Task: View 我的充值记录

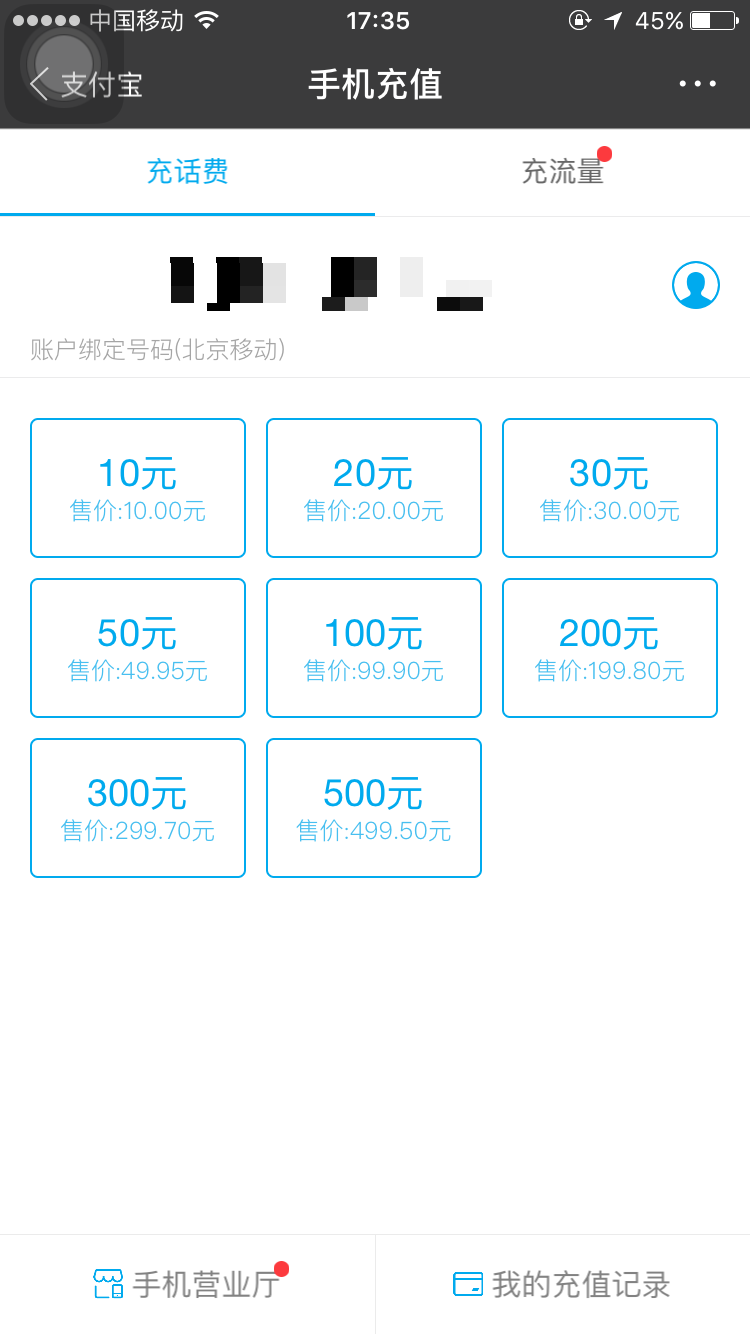Action: pos(562,1284)
